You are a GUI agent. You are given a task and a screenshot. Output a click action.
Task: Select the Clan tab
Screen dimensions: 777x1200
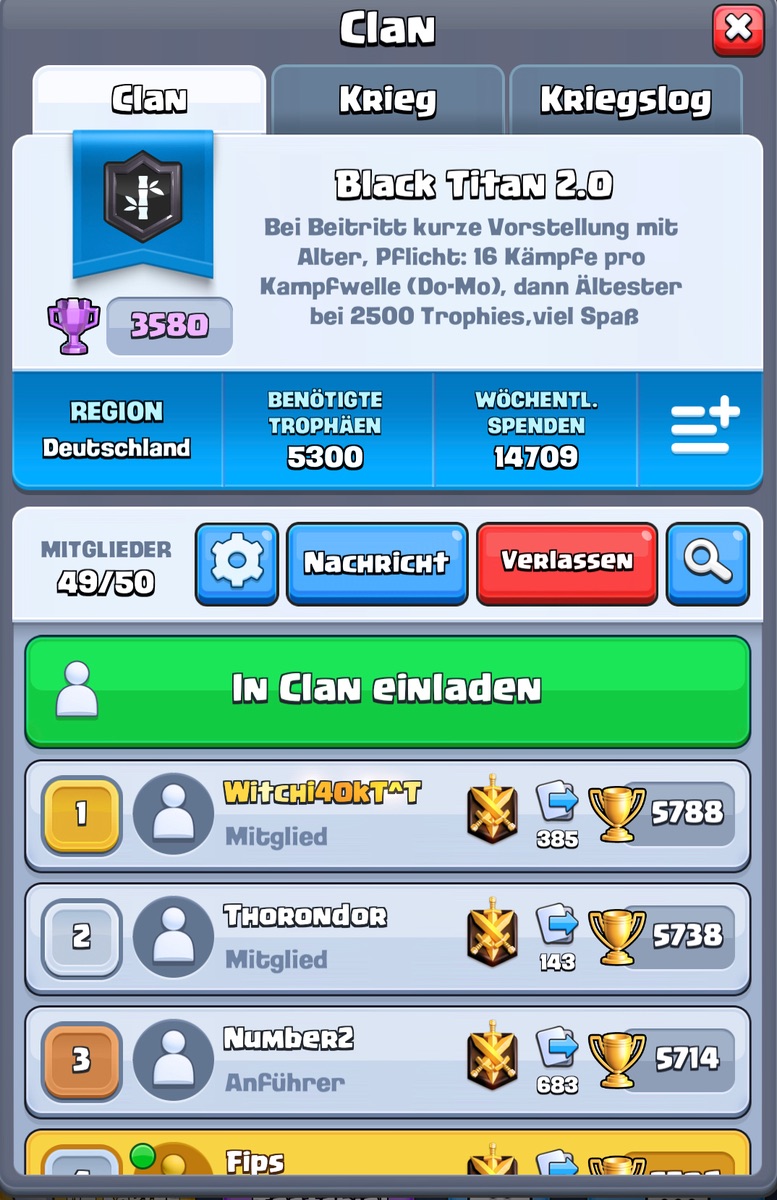(x=149, y=100)
